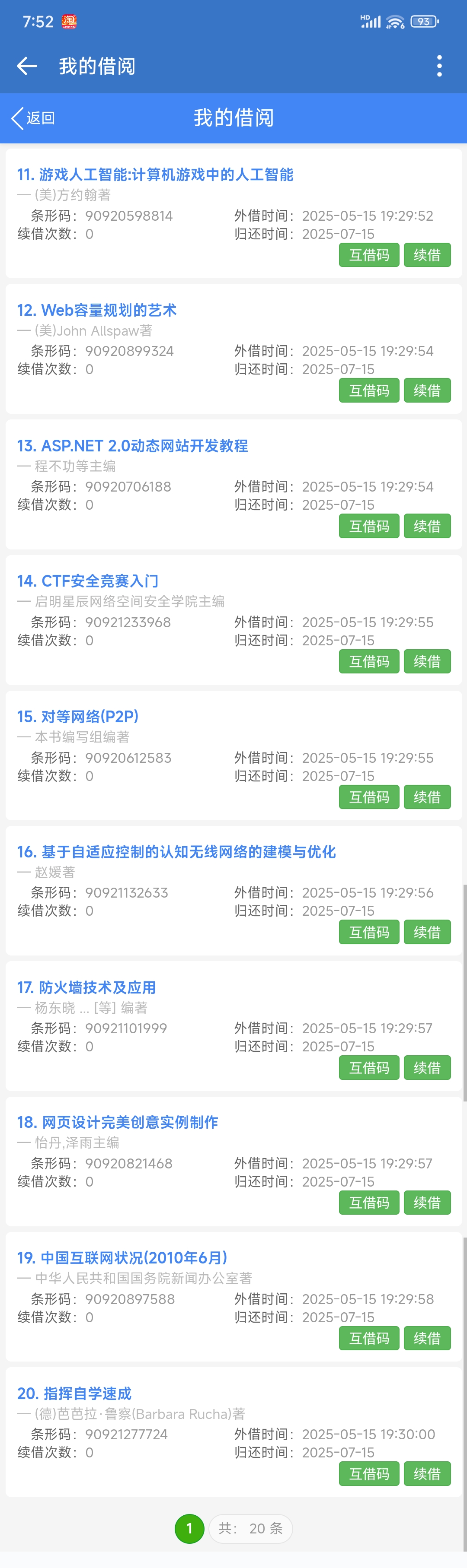The width and height of the screenshot is (467, 1568).
Task: Get 互借码 for Web容量规划的艺术
Action: coord(369,390)
